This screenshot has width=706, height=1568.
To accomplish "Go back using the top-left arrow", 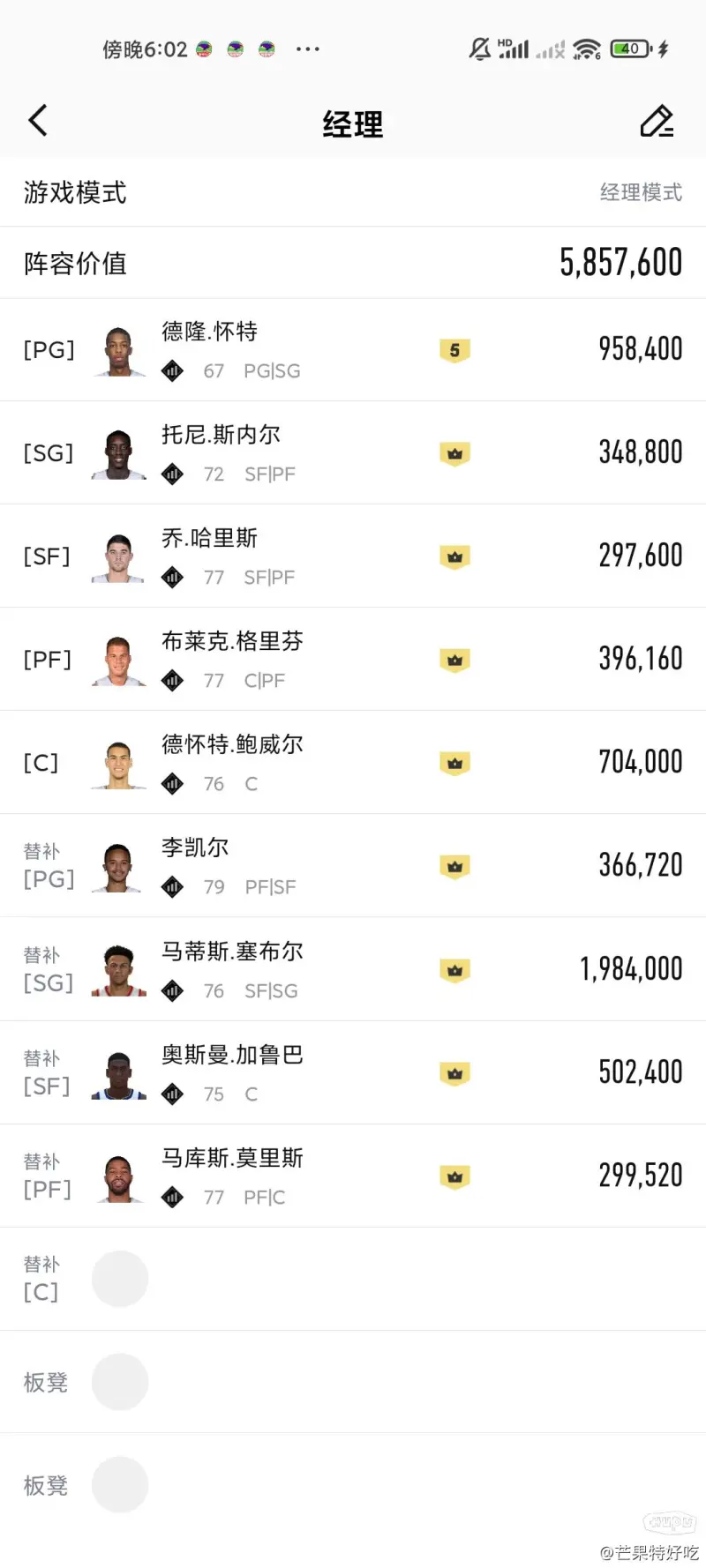I will (x=38, y=121).
